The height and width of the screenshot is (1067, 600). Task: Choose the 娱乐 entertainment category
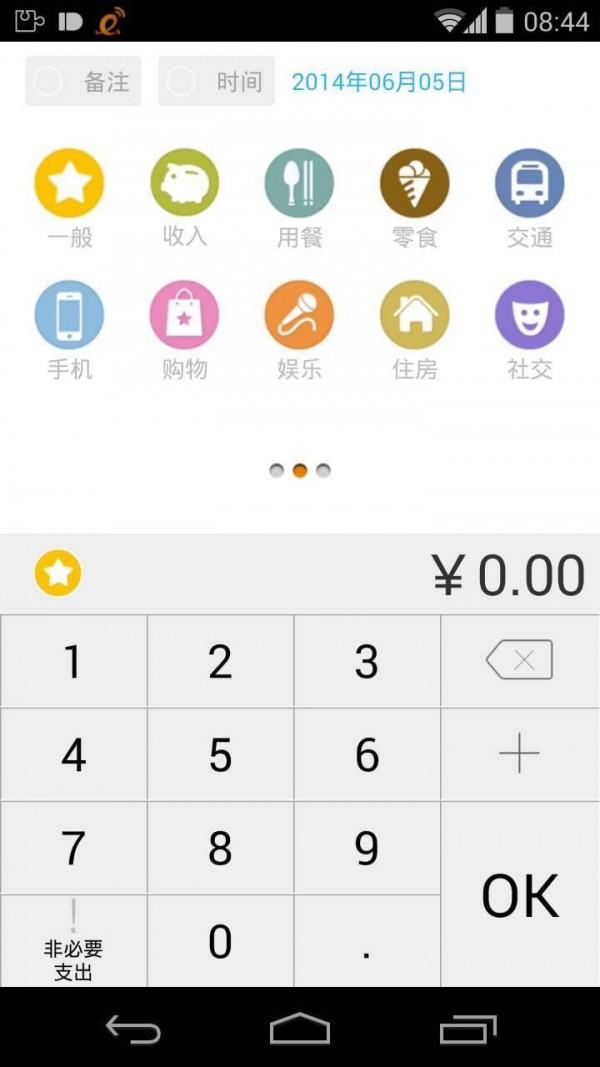pos(299,315)
